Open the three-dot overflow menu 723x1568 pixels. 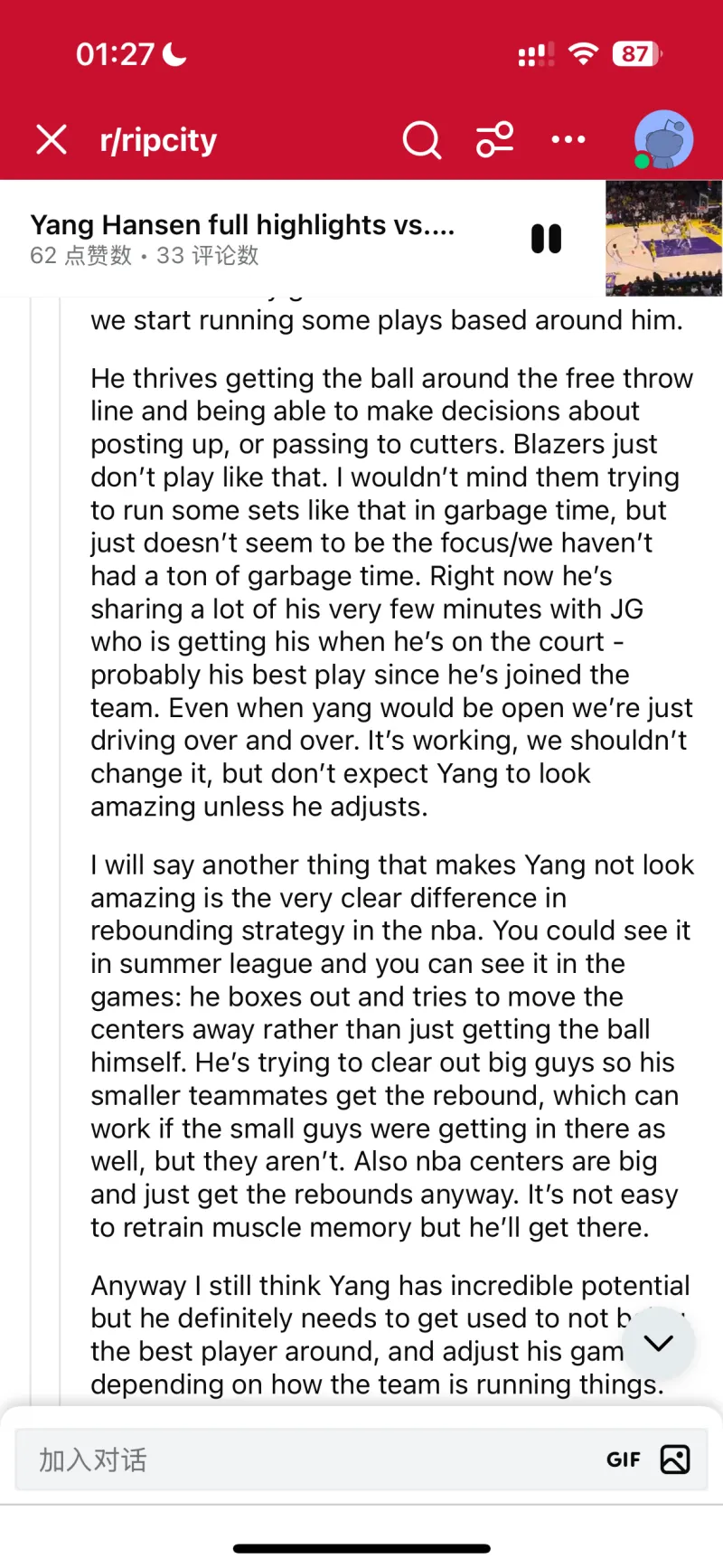(568, 140)
